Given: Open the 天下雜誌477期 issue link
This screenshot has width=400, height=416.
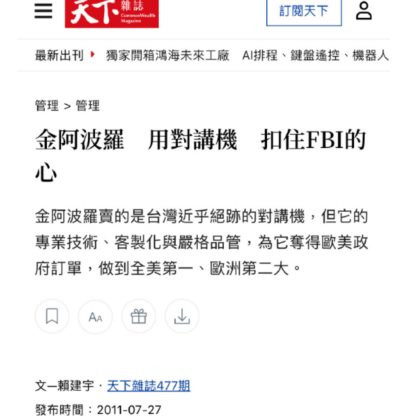Looking at the screenshot, I should [149, 386].
